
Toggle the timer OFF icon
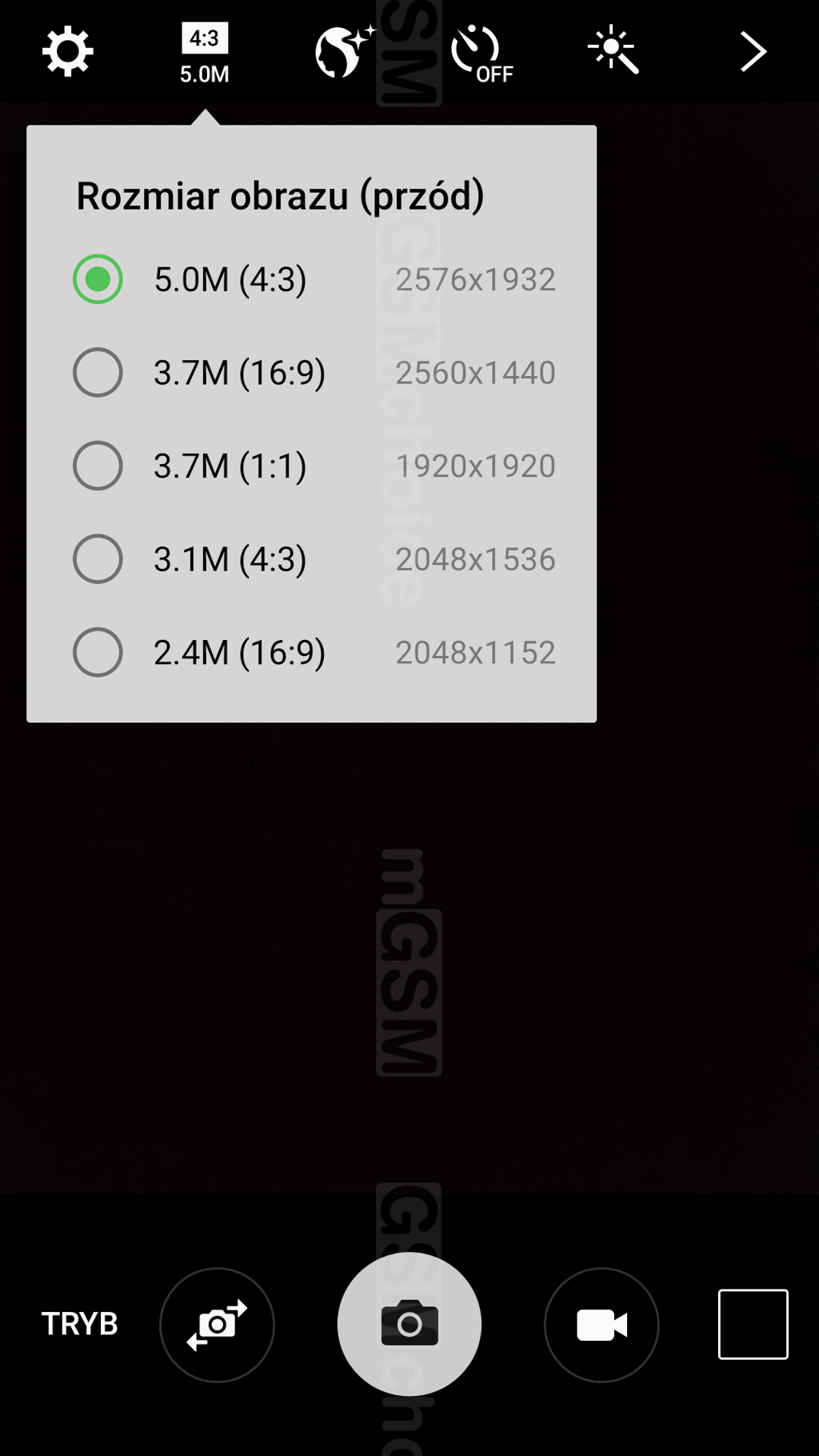click(482, 54)
